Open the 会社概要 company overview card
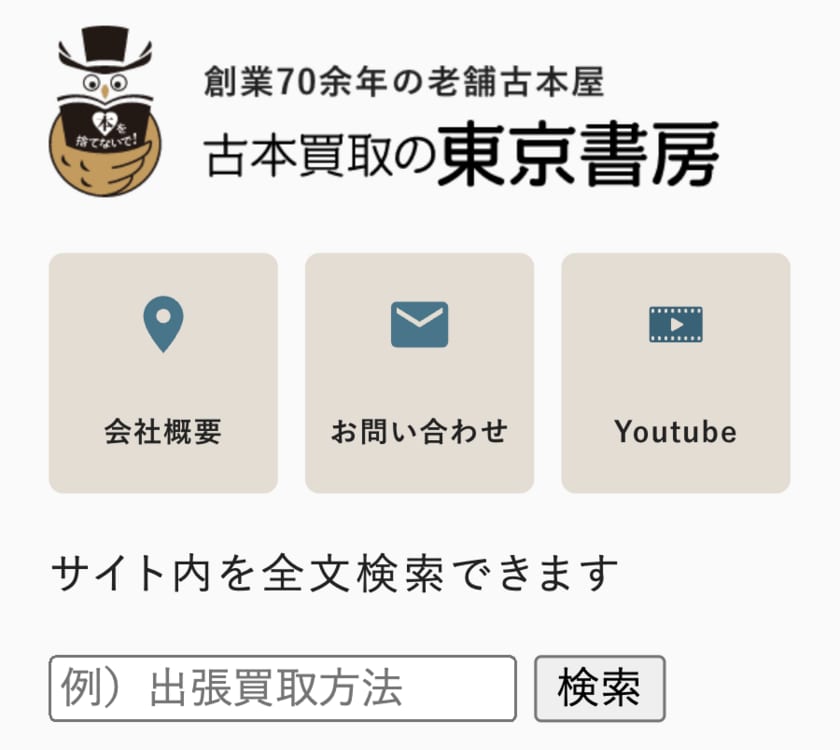The image size is (840, 750). (x=163, y=373)
